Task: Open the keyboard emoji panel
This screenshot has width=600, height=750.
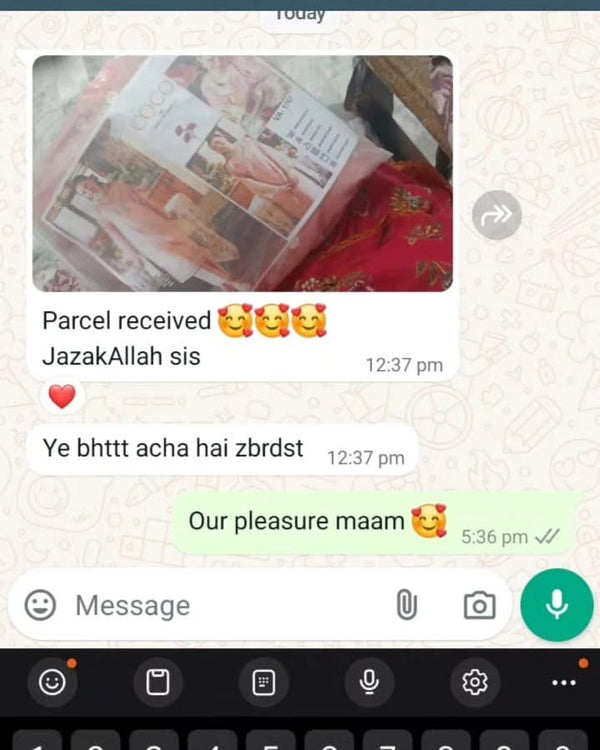Action: [x=52, y=682]
